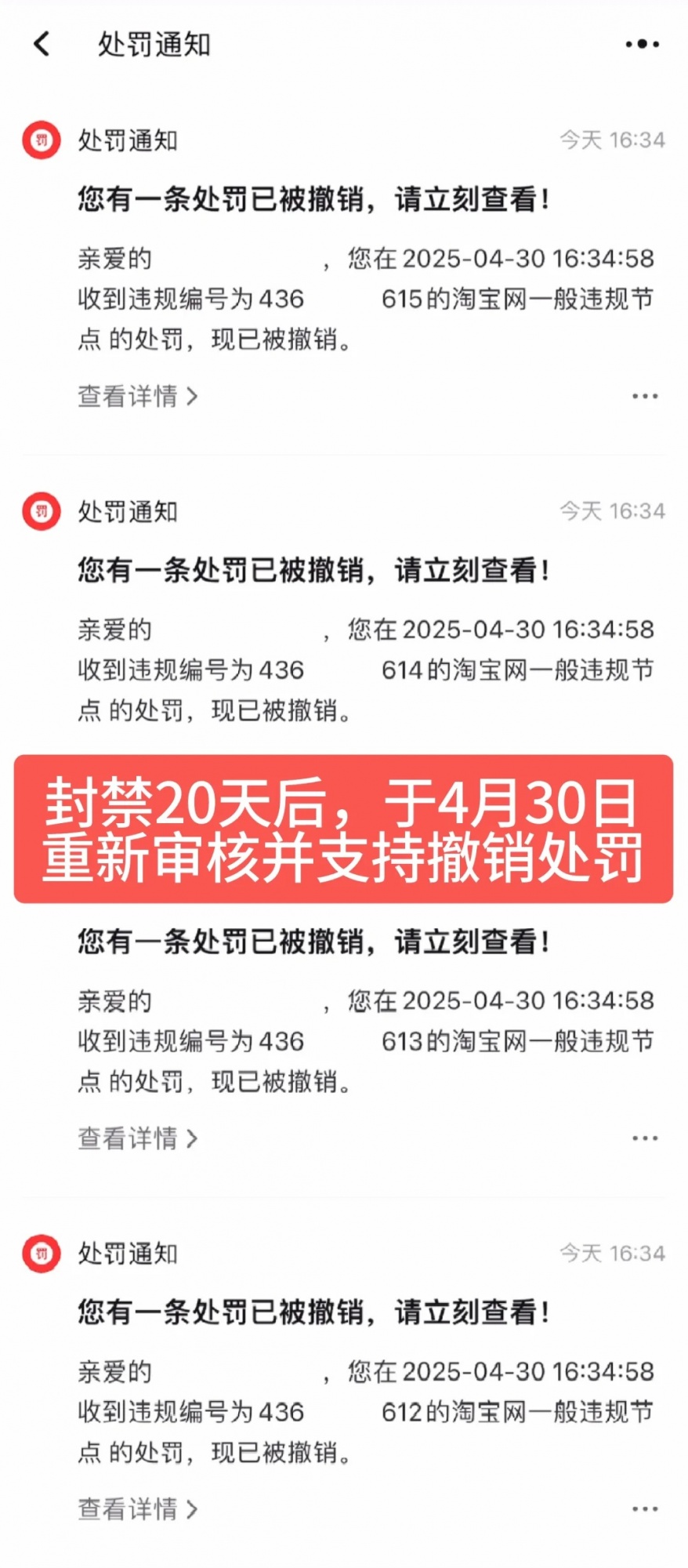View details of the violation 615 notice
The width and height of the screenshot is (688, 1568).
tap(137, 396)
